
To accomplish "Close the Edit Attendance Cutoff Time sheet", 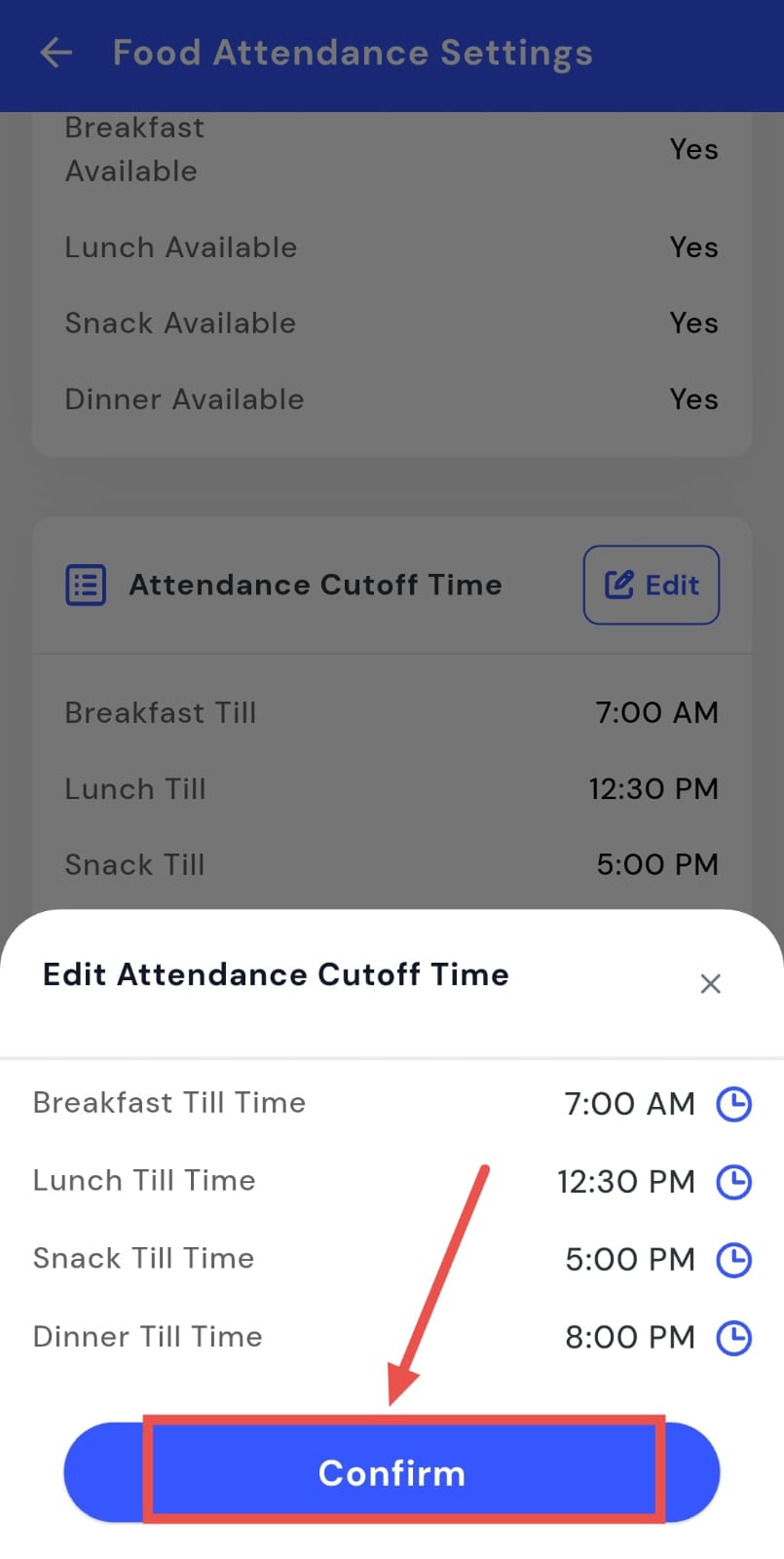I will coord(710,984).
